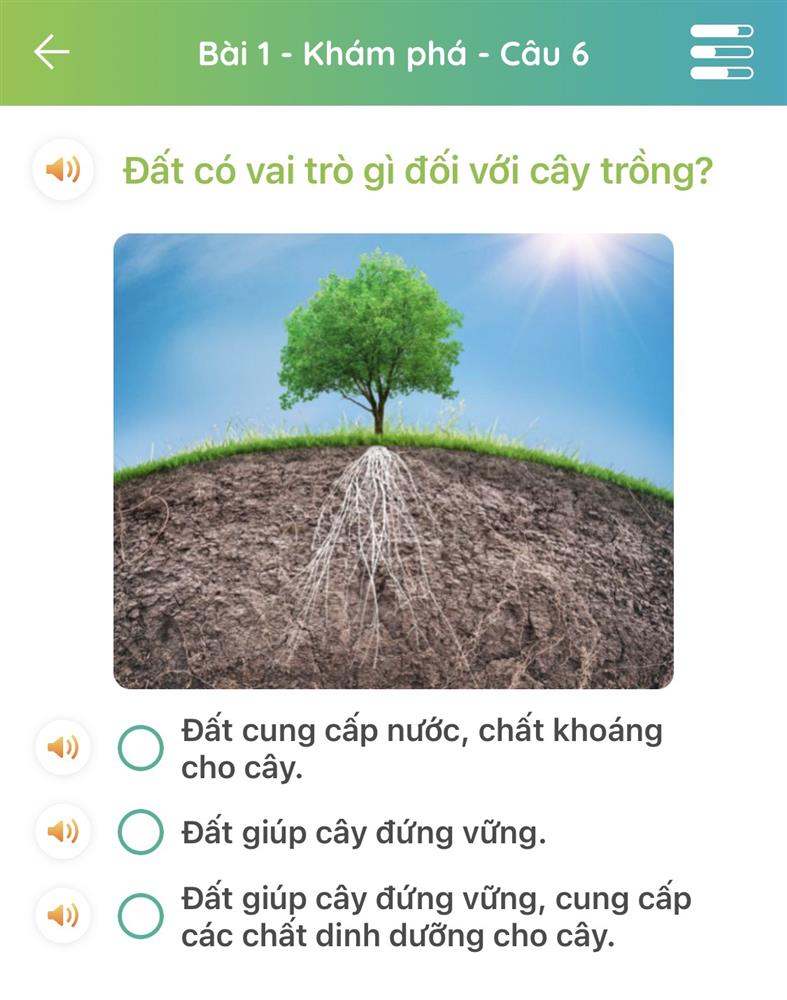787x1000 pixels.
Task: Pick the answer mentioning chất dinh dưỡng
Action: 141,916
